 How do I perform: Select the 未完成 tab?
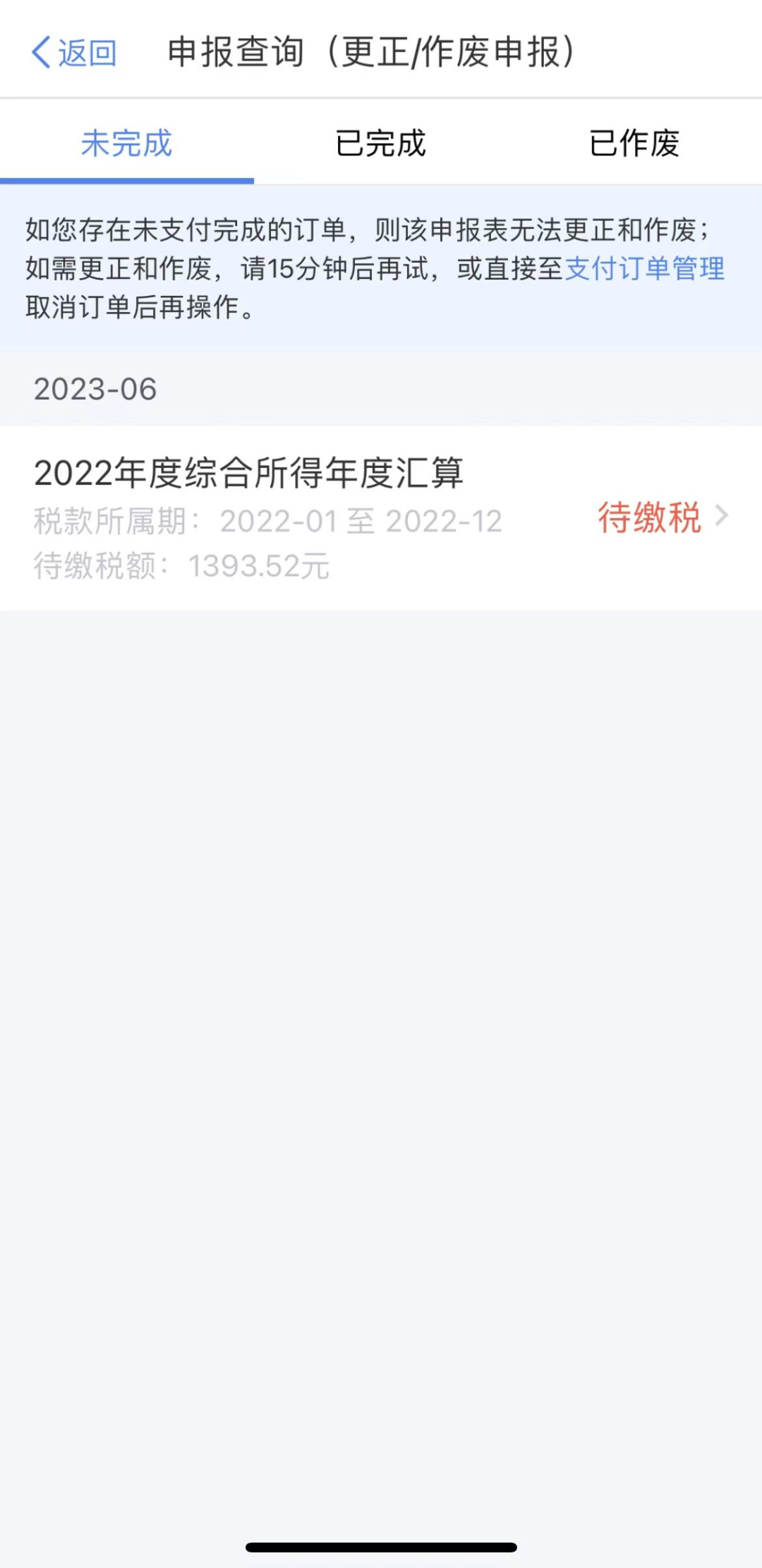pos(127,143)
